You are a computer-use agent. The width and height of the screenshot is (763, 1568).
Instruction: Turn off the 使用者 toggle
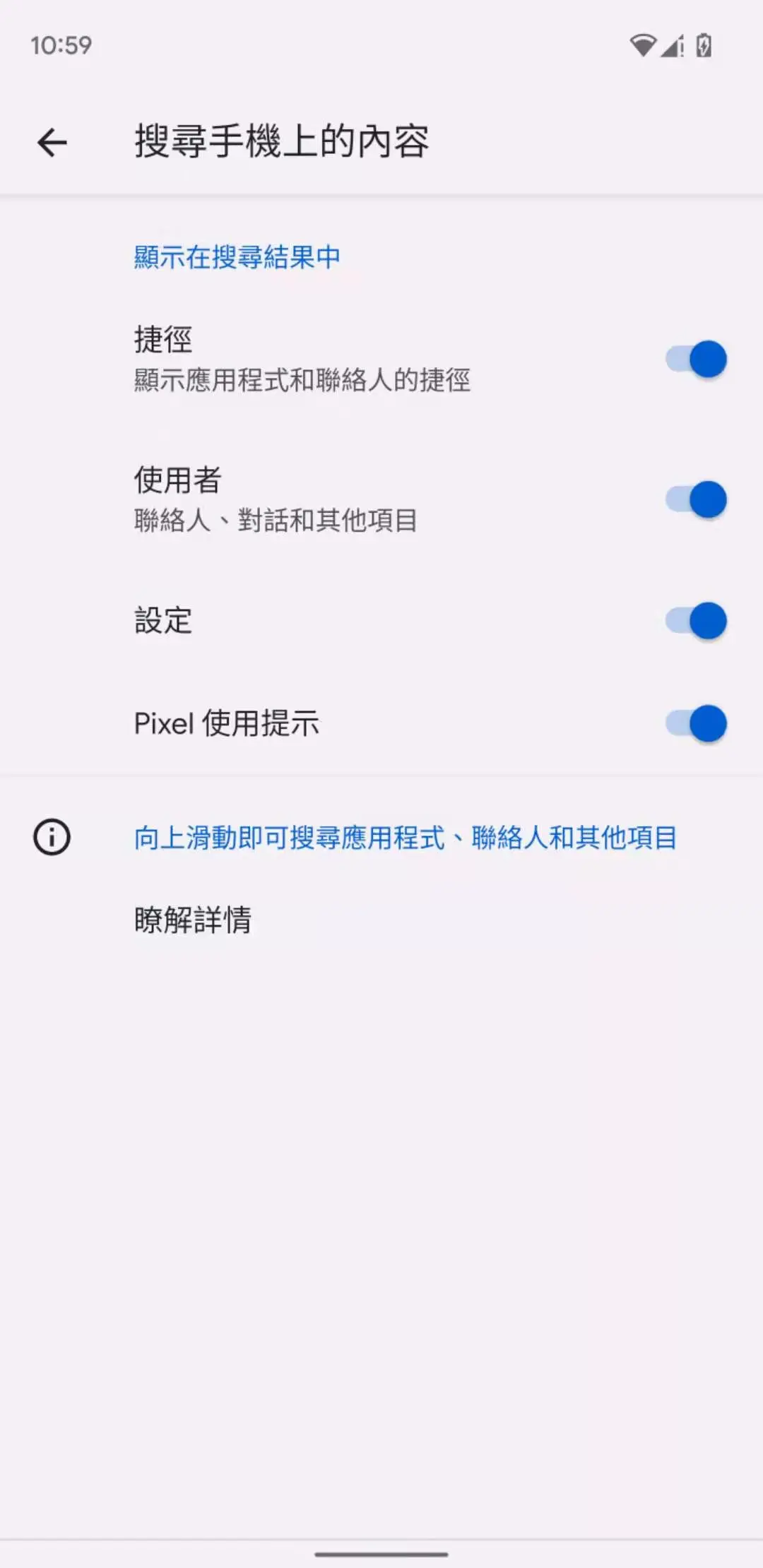pos(696,499)
